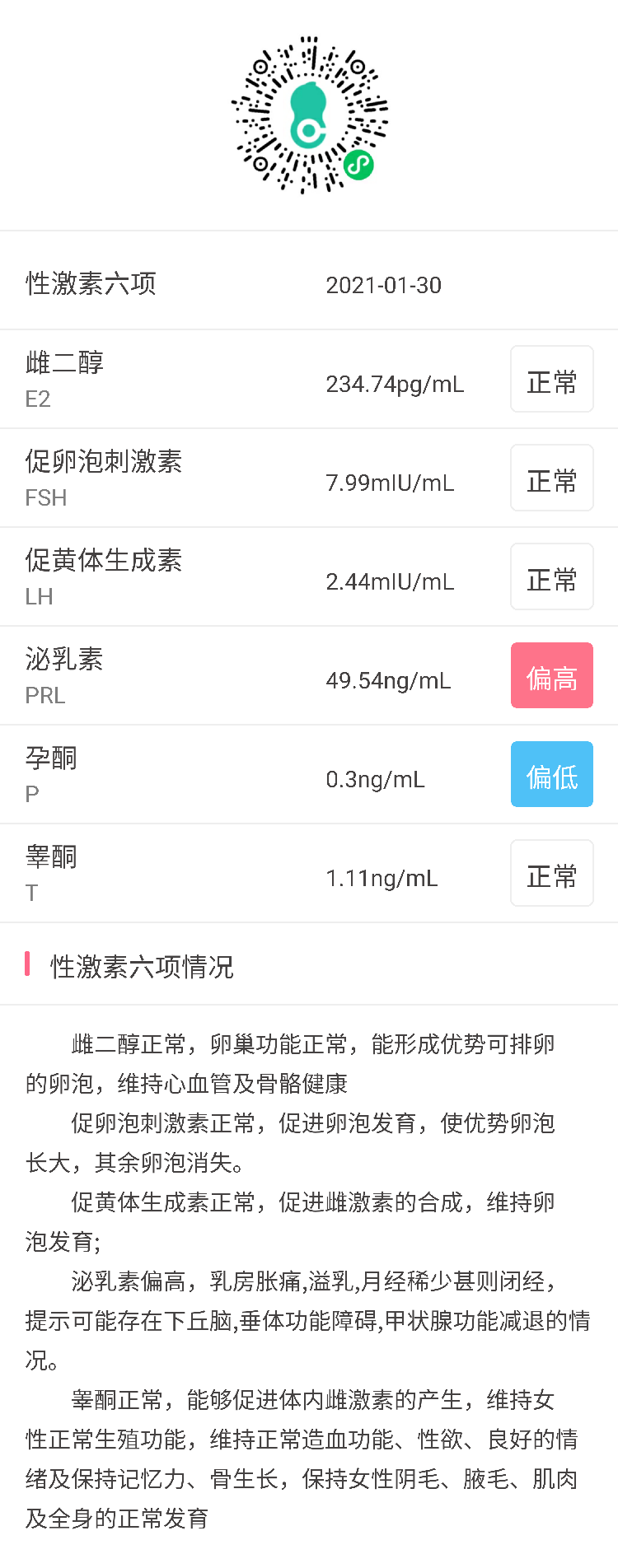Tap the 正常 badge for 促卵泡刺激素 FSH
Screen dimensions: 618x1568
point(551,478)
